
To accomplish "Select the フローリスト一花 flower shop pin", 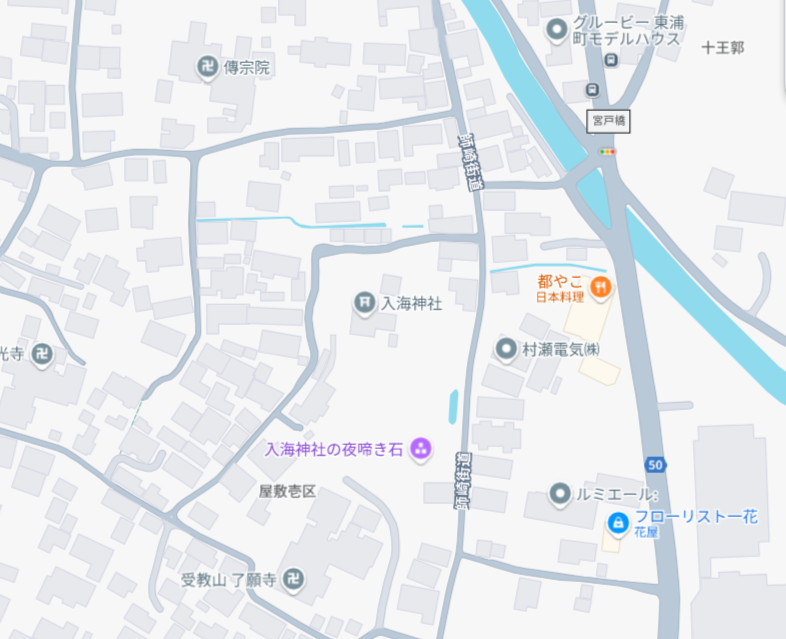I will coord(618,522).
